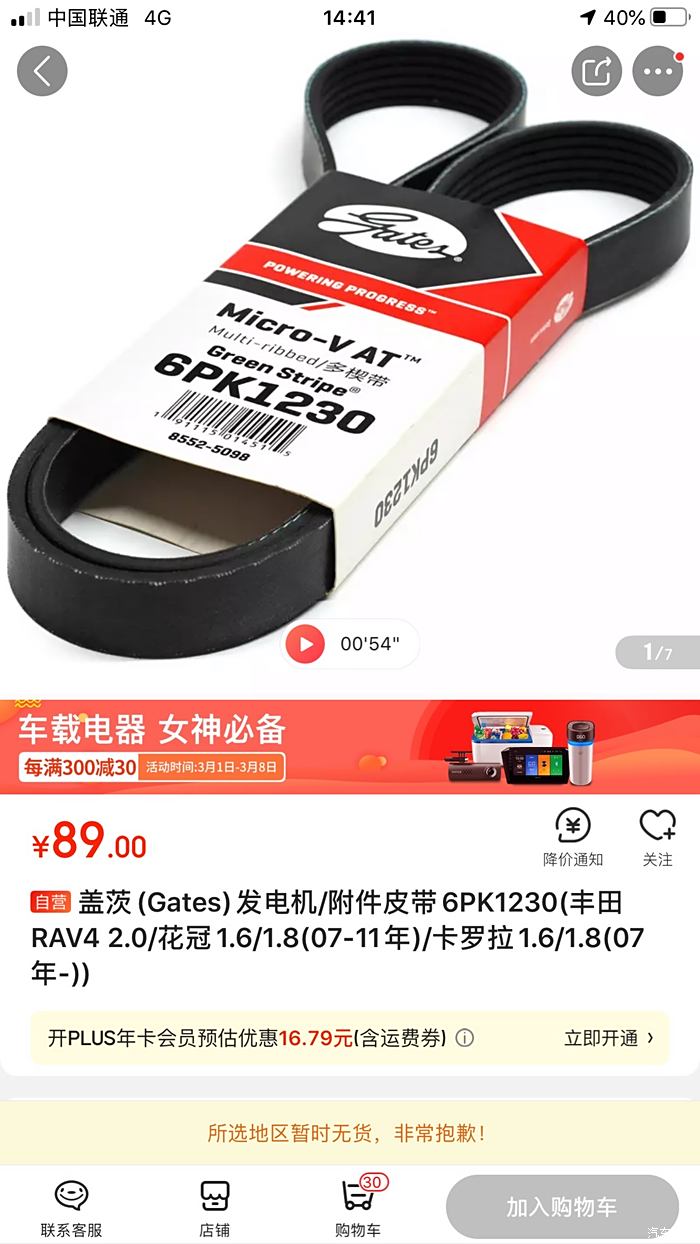Image resolution: width=700 pixels, height=1244 pixels.
Task: Open the 车载电器 女神必备 promo banner
Action: pyautogui.click(x=350, y=747)
